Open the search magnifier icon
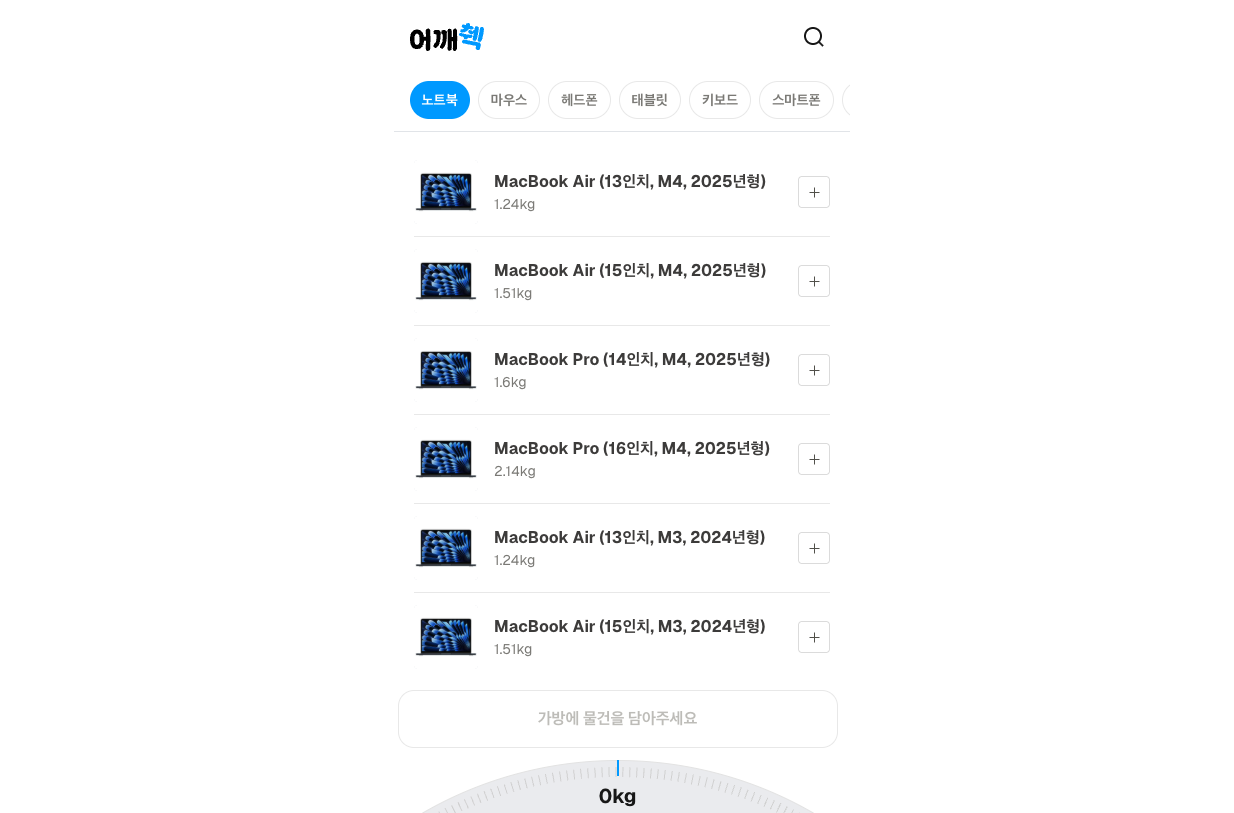Image resolution: width=1234 pixels, height=813 pixels. [814, 37]
